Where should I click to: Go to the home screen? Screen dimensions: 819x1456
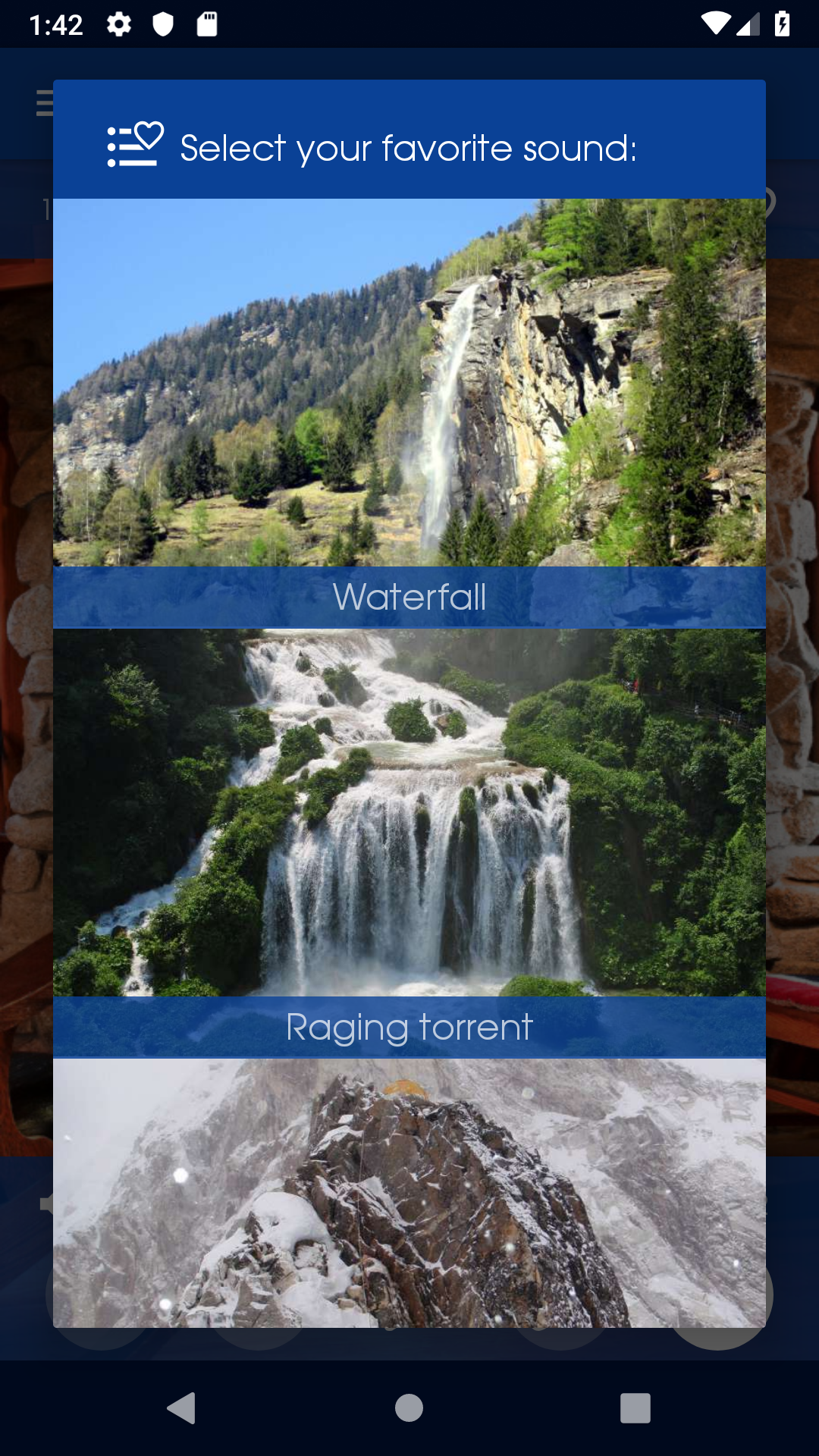[x=409, y=1408]
